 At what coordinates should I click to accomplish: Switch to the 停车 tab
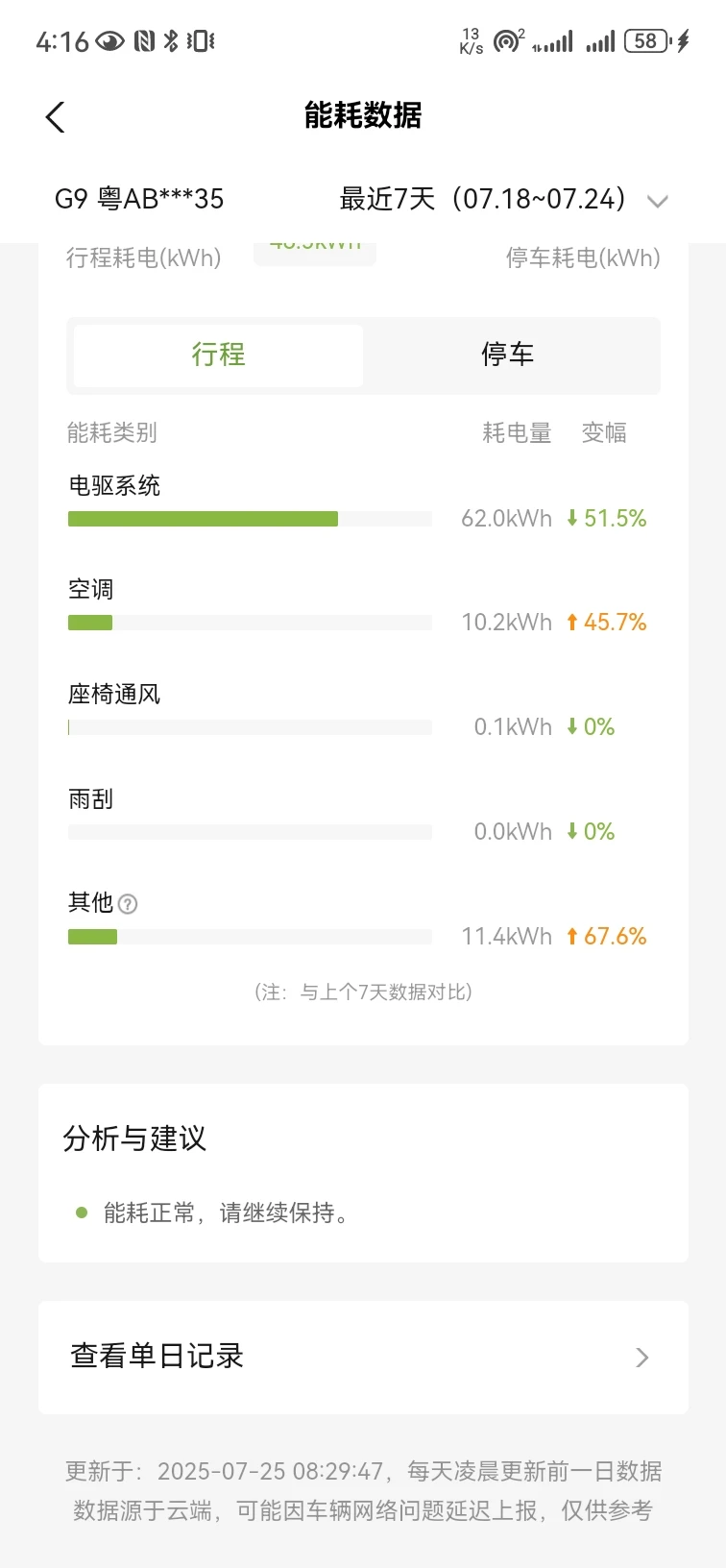pyautogui.click(x=508, y=355)
